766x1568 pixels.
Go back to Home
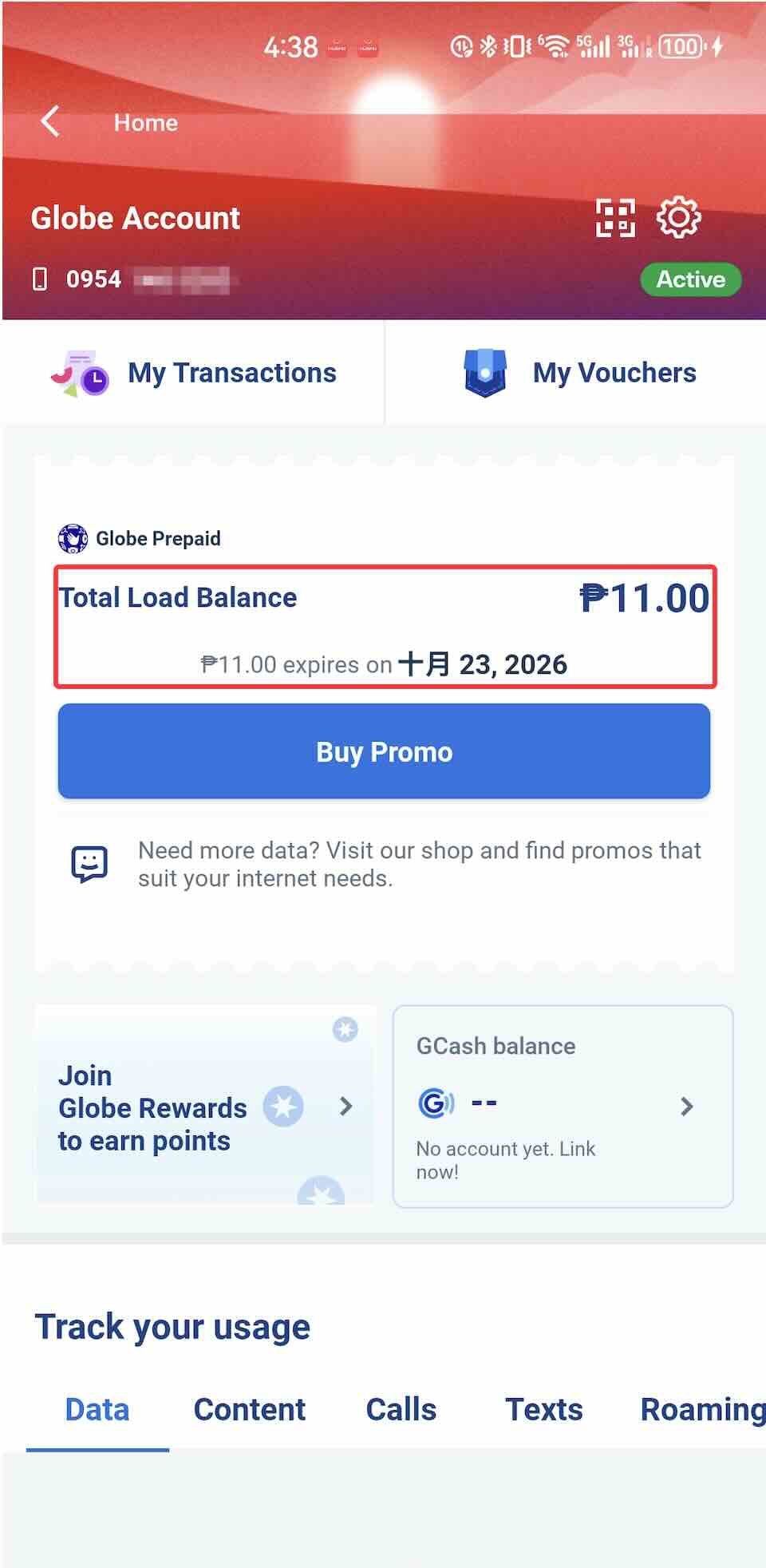pos(51,122)
